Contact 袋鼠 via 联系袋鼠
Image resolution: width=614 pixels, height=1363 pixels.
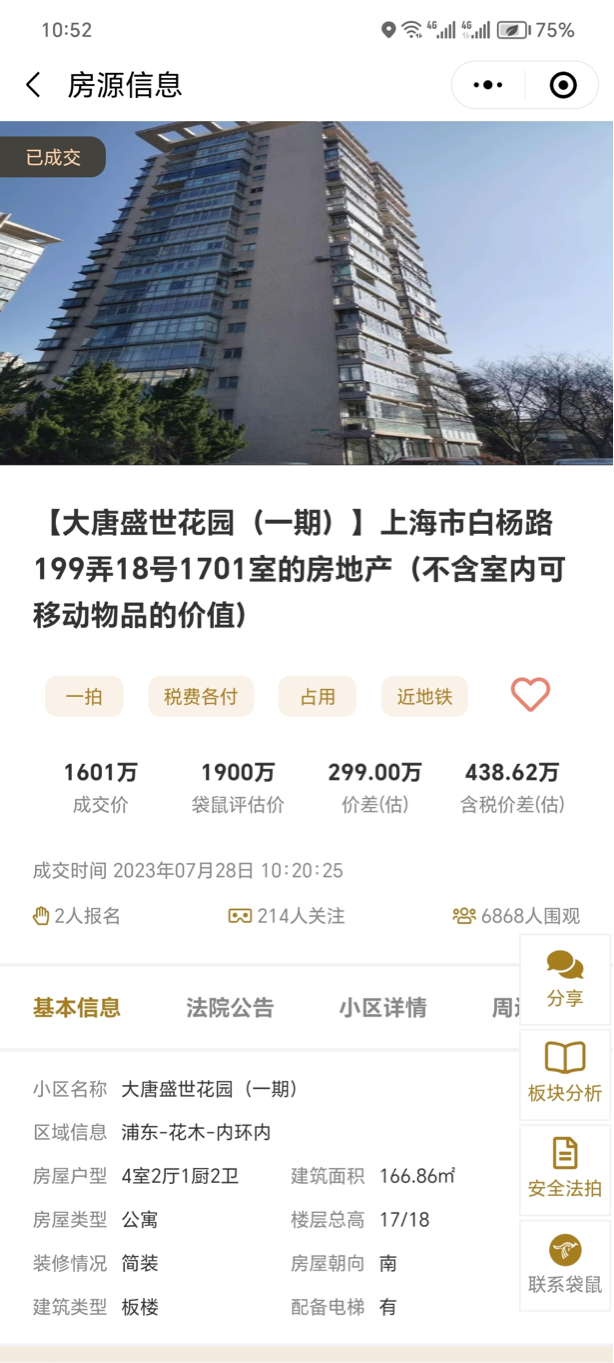(565, 1264)
